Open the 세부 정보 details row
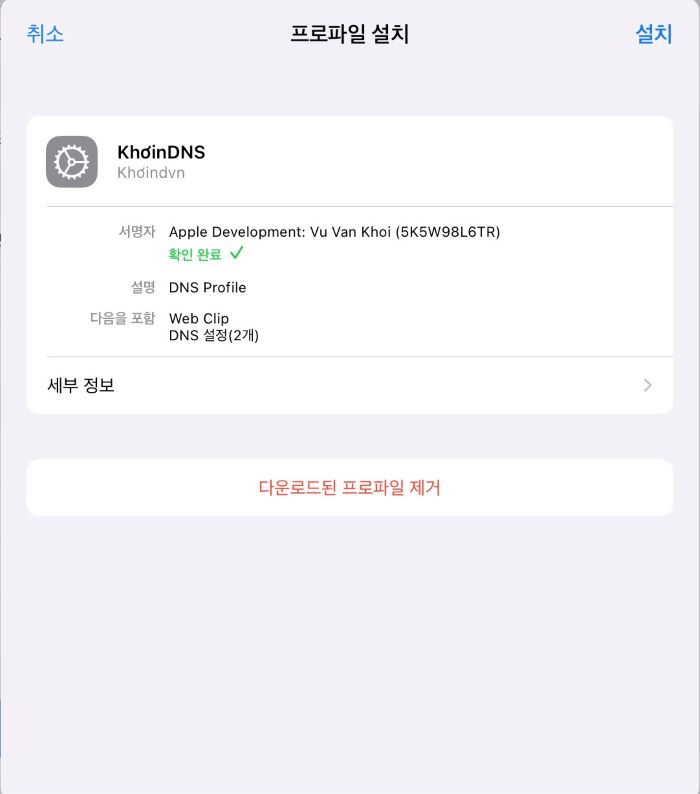Image resolution: width=700 pixels, height=794 pixels. (349, 385)
